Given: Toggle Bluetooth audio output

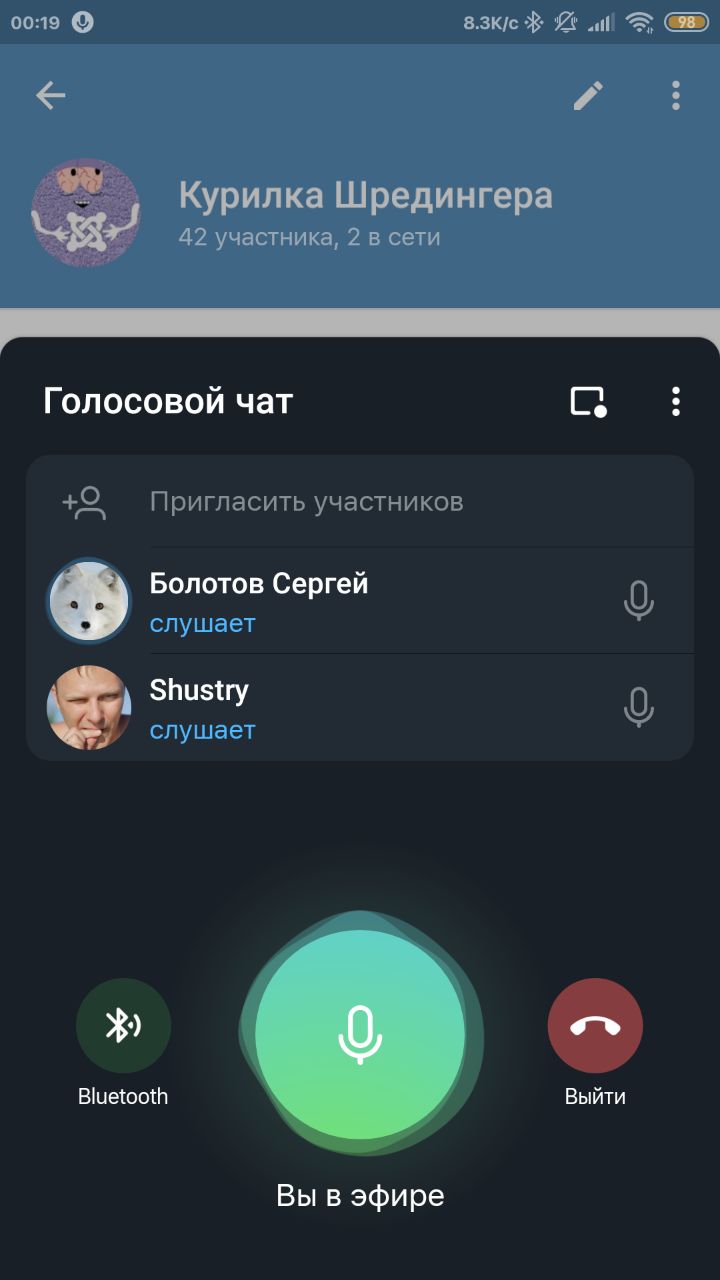Looking at the screenshot, I should pyautogui.click(x=123, y=1026).
